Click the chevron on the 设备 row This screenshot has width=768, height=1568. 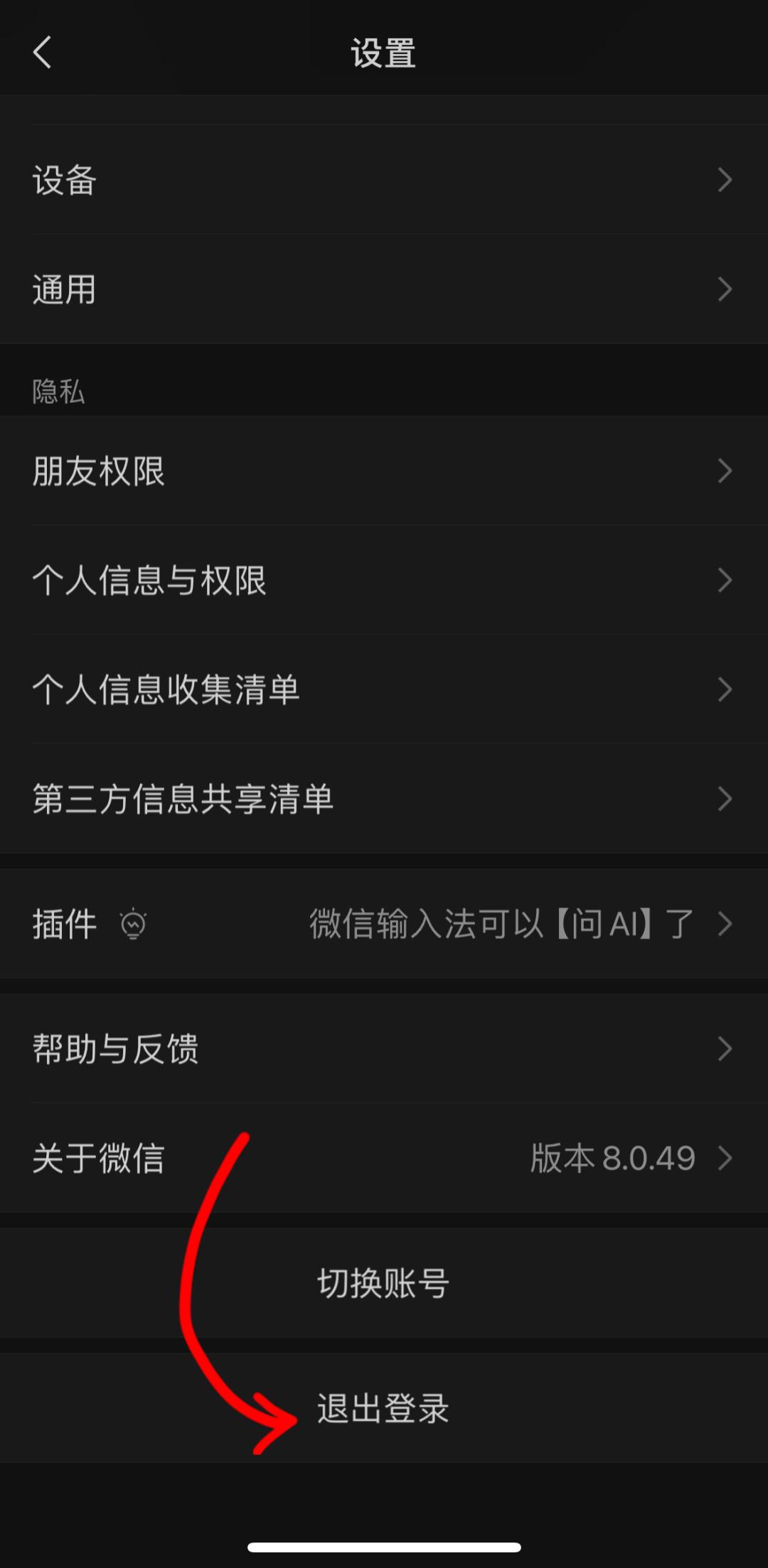(x=726, y=181)
